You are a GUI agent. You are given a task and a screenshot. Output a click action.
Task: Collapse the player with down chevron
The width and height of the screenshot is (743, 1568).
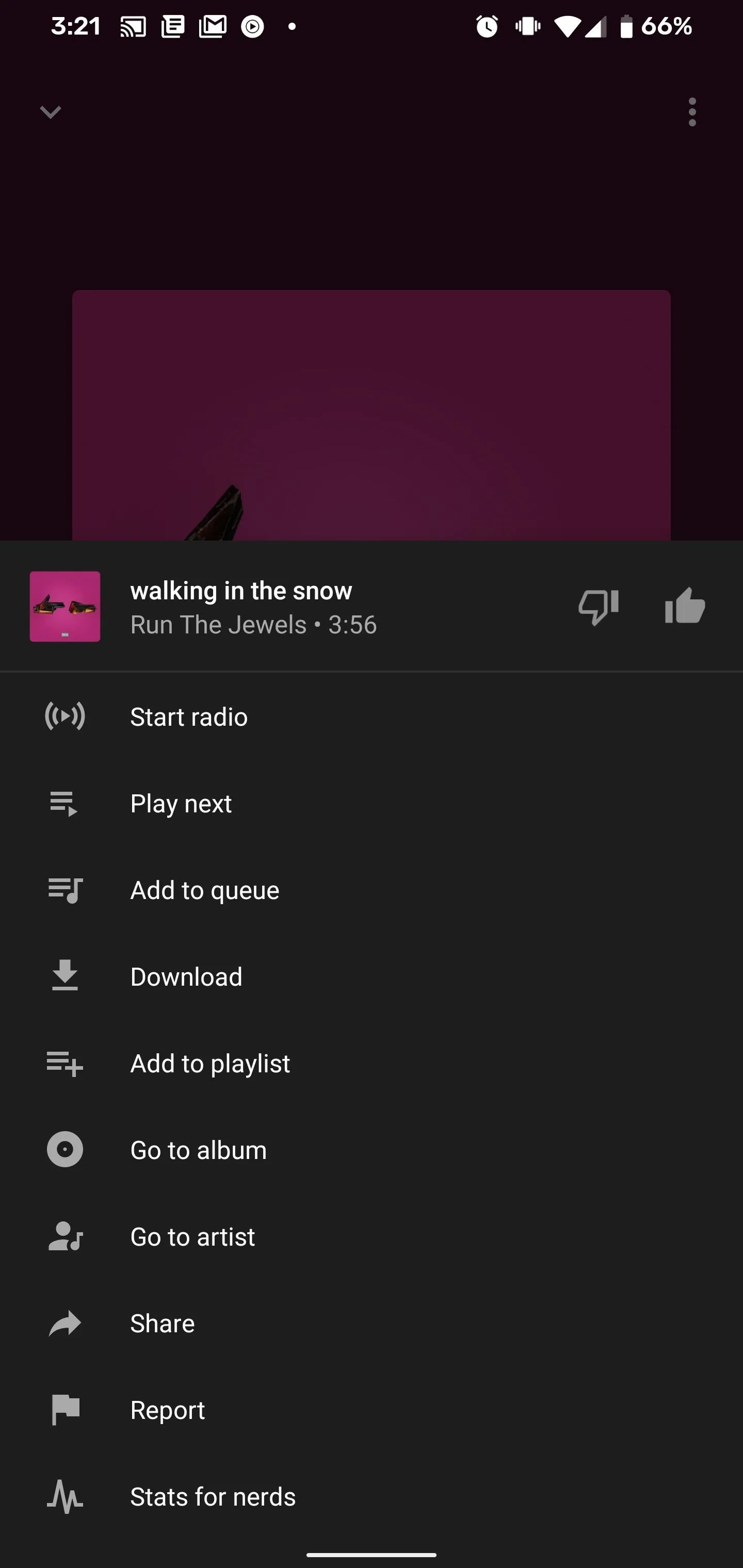51,112
